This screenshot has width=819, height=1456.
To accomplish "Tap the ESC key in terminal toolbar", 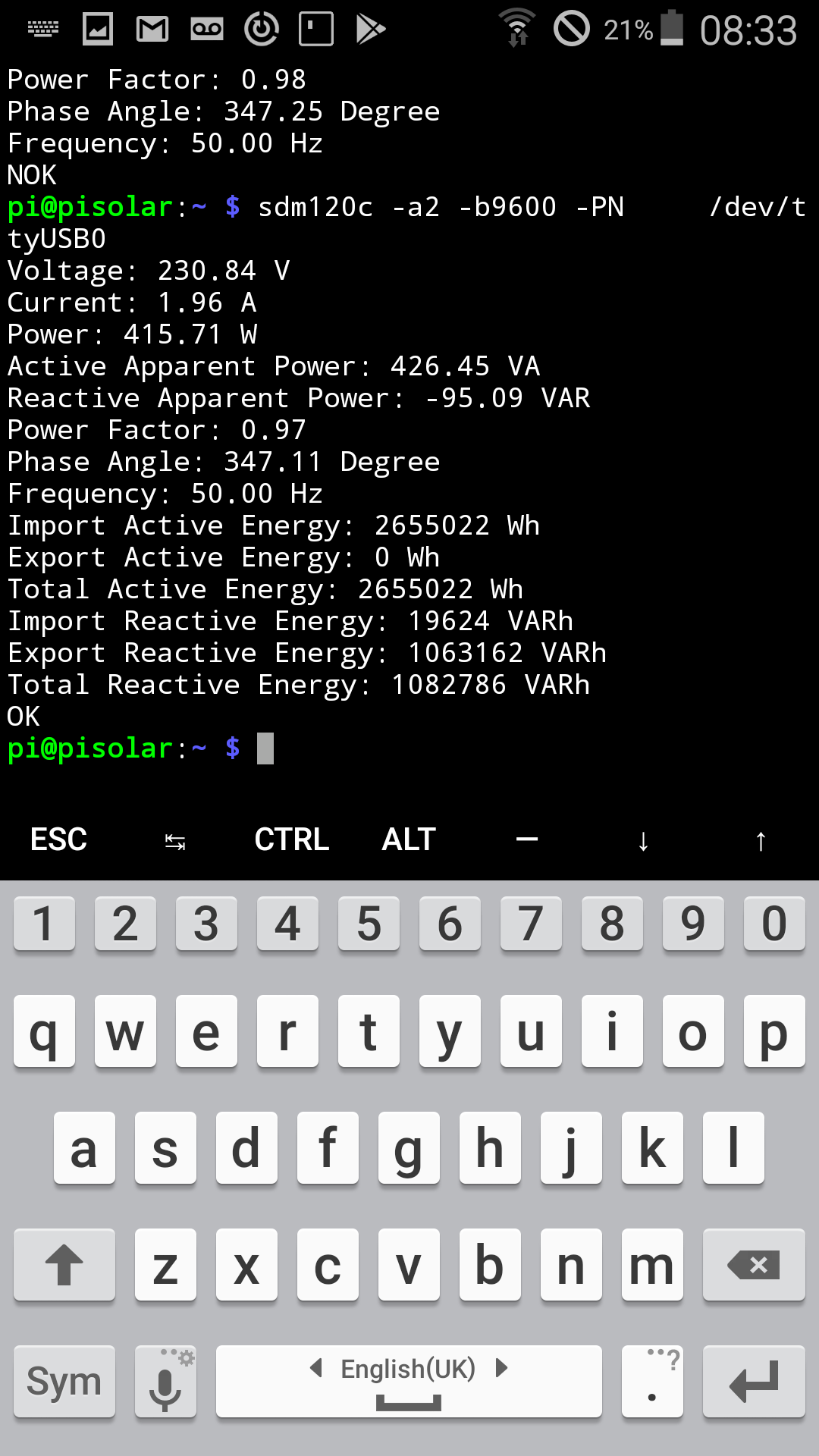I will [58, 839].
